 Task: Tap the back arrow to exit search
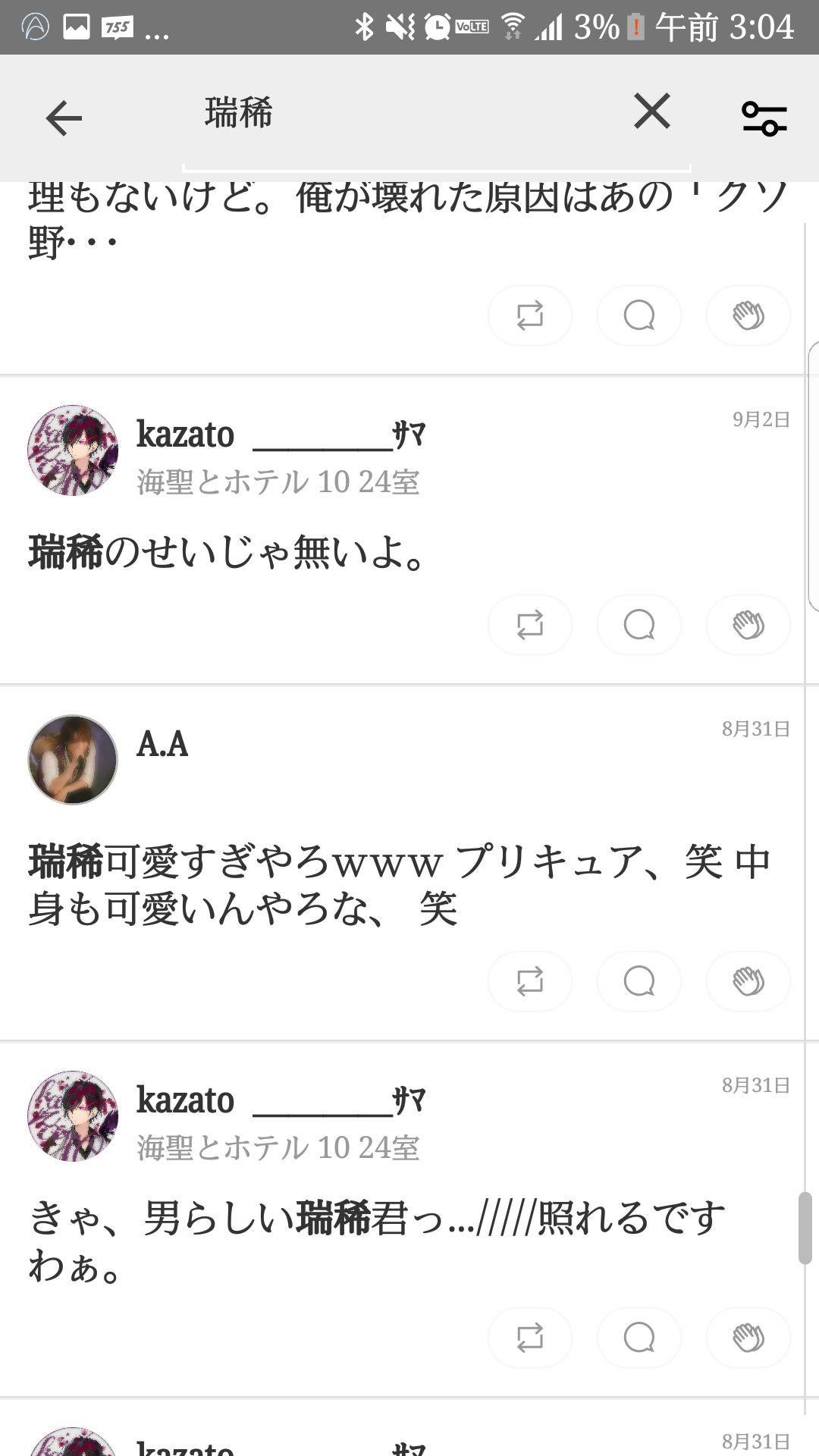62,118
